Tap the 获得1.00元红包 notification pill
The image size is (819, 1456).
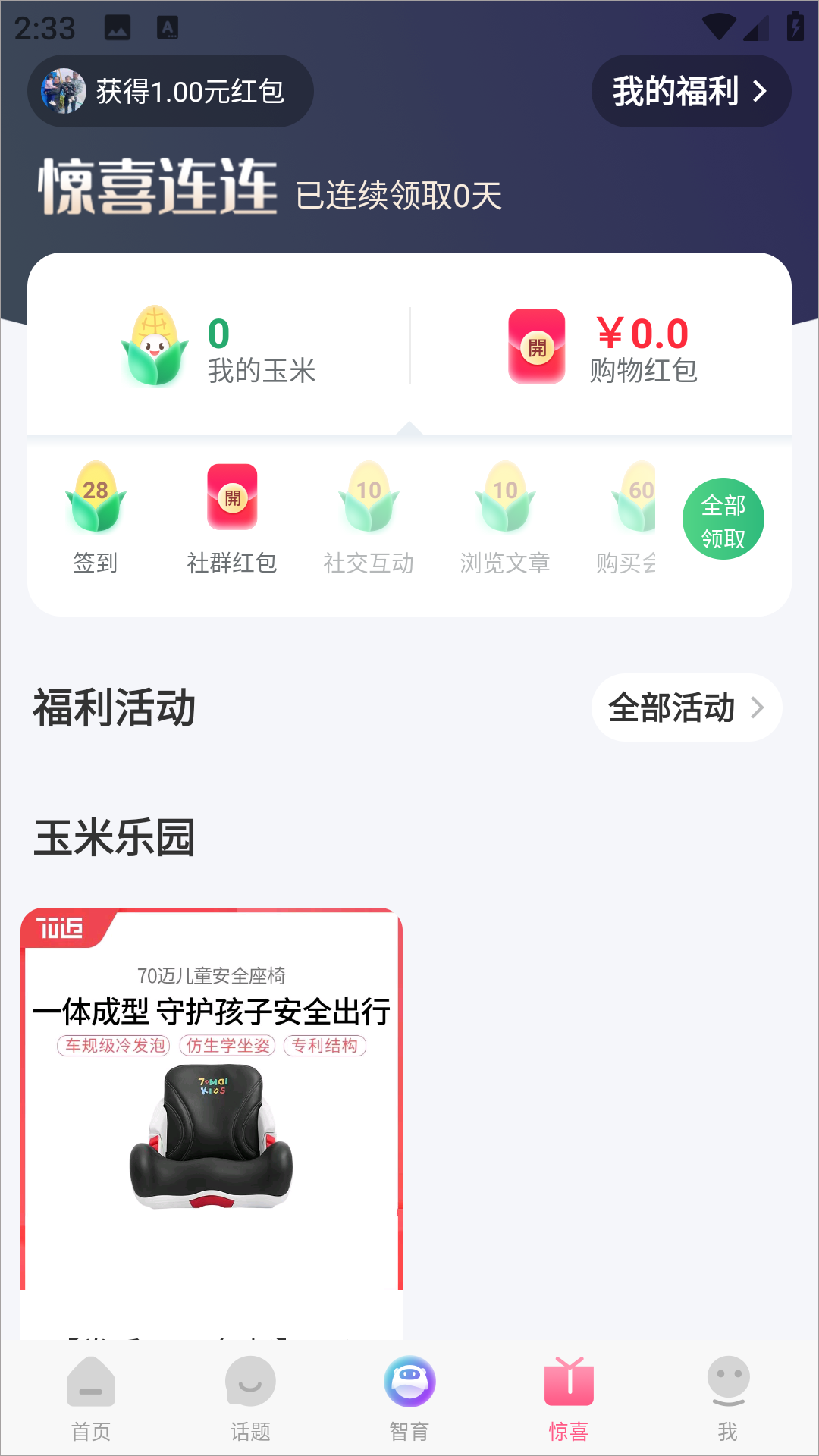click(x=171, y=92)
